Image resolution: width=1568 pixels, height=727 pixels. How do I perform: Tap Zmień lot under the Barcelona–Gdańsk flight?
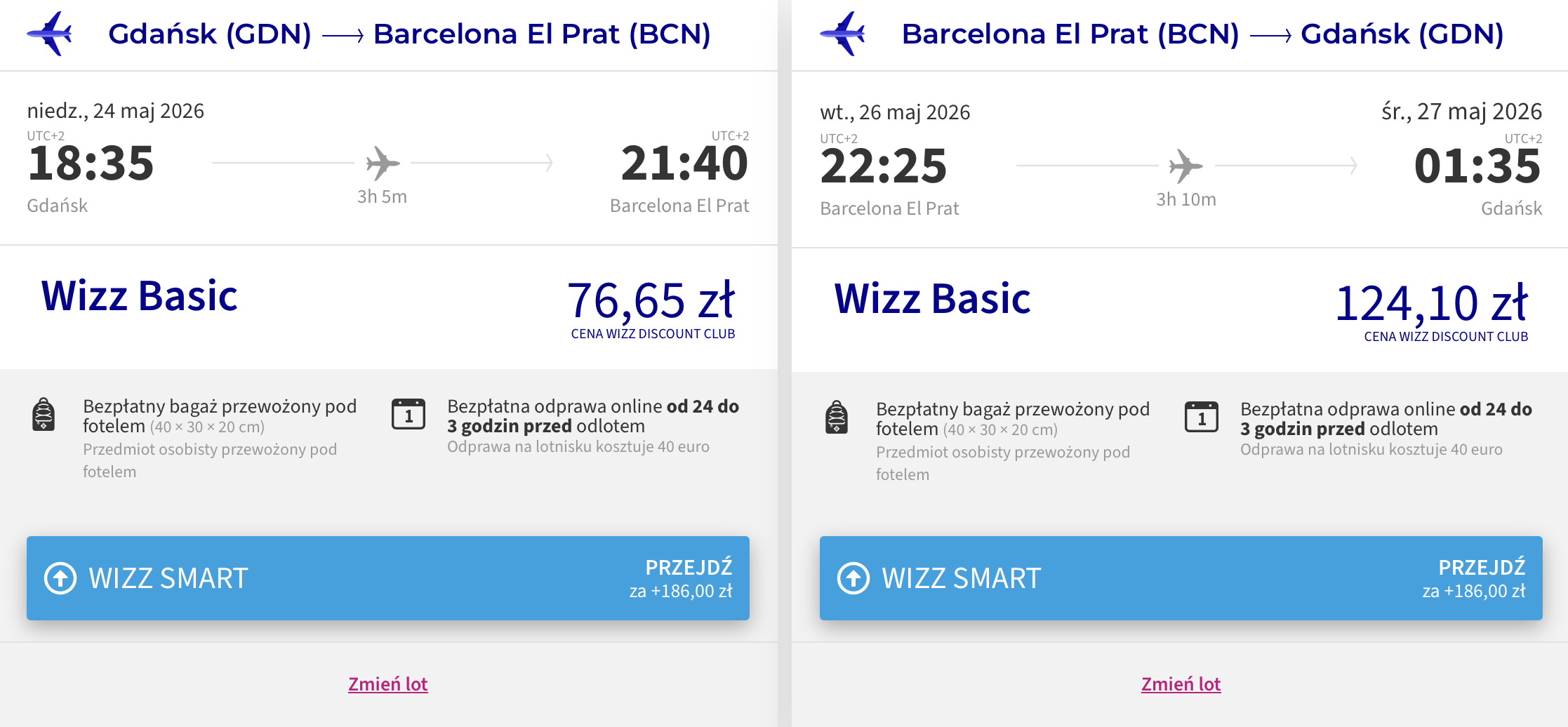coord(1181,683)
